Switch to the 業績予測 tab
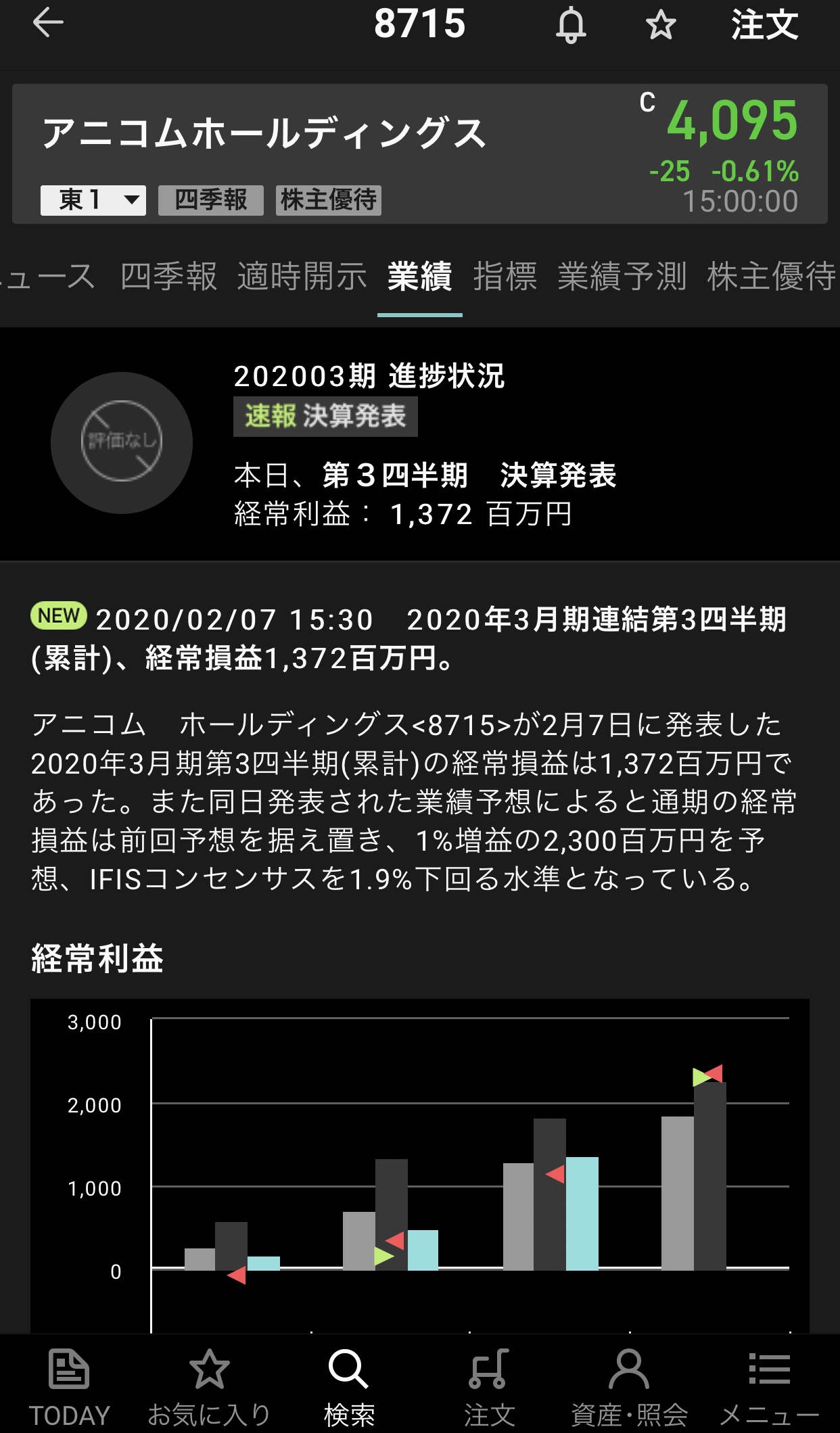 (x=622, y=277)
